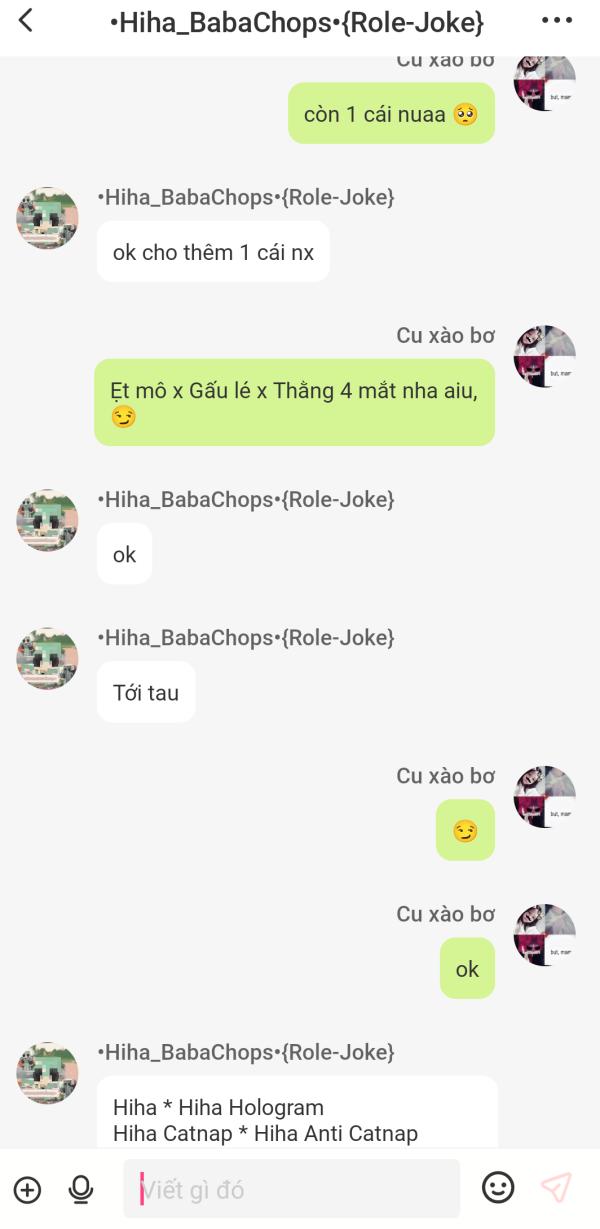Viewport: 600px width, 1229px height.
Task: Open Cu xào bơ avatar beside 'ok' reply
Action: pos(544,935)
